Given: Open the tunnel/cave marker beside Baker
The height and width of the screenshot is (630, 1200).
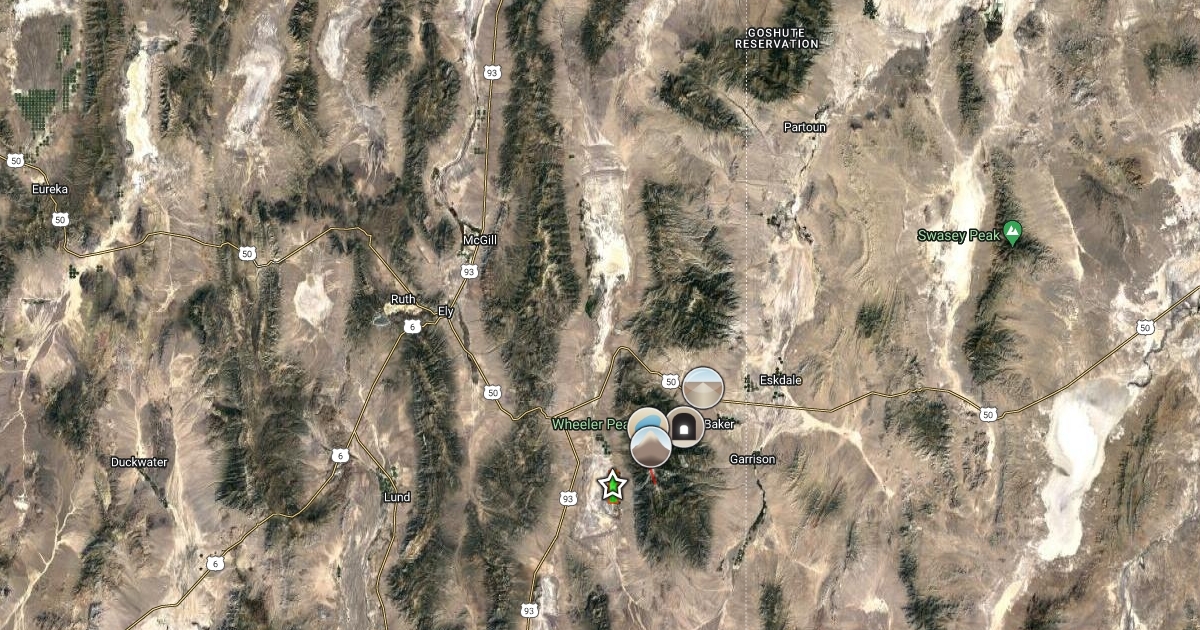Looking at the screenshot, I should (686, 427).
